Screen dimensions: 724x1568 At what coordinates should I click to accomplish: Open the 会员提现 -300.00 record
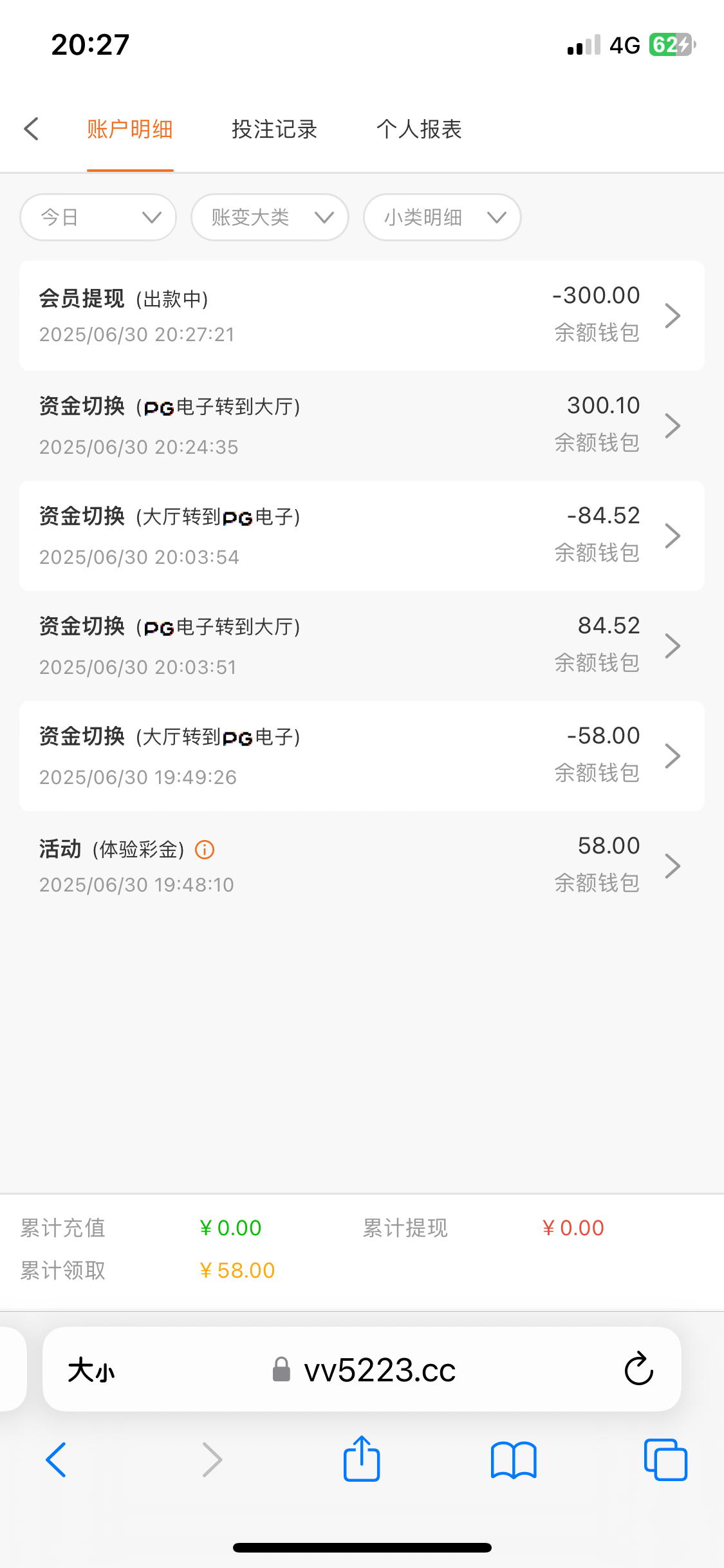coord(362,315)
